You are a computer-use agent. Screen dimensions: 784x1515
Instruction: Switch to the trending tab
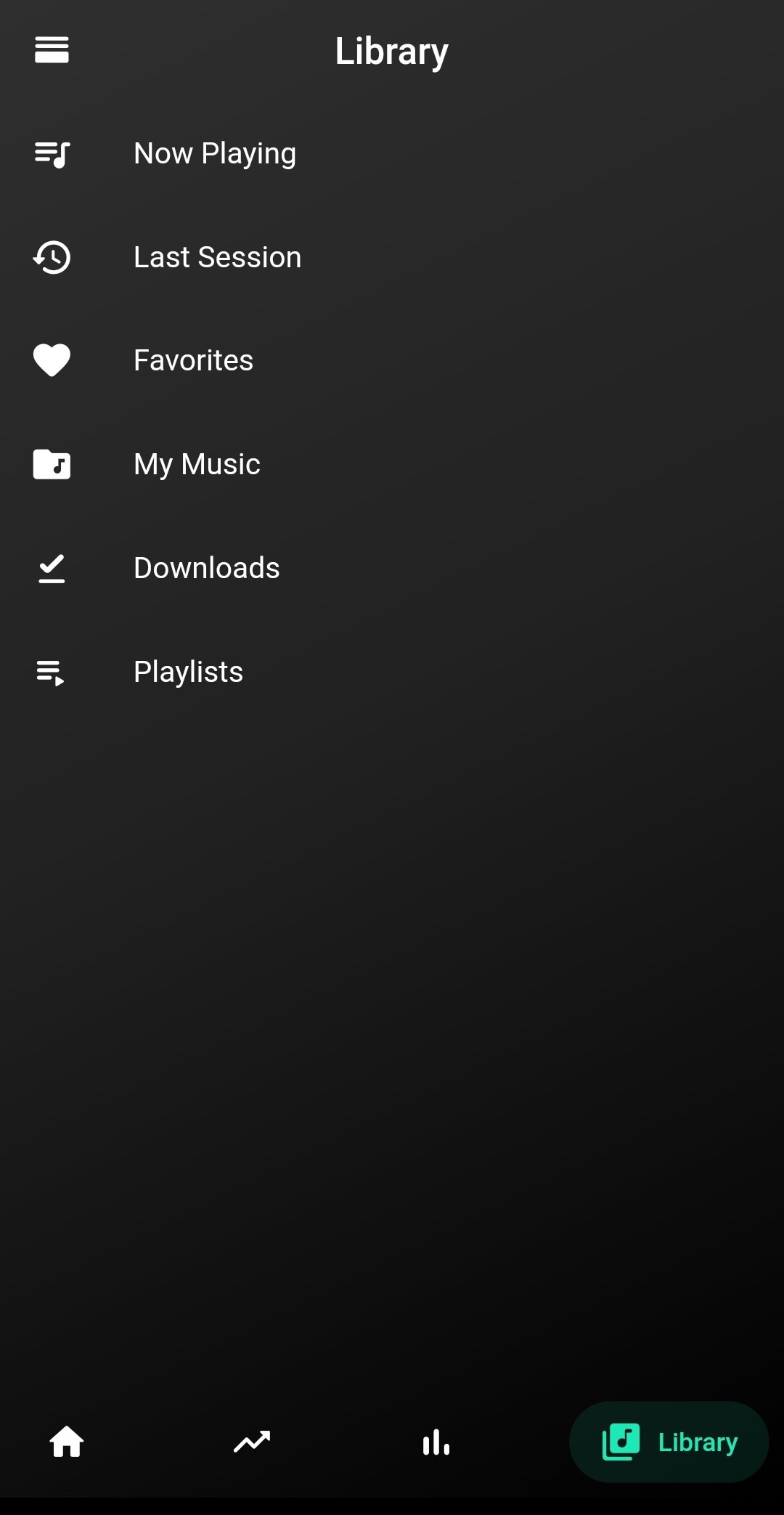[x=252, y=1442]
